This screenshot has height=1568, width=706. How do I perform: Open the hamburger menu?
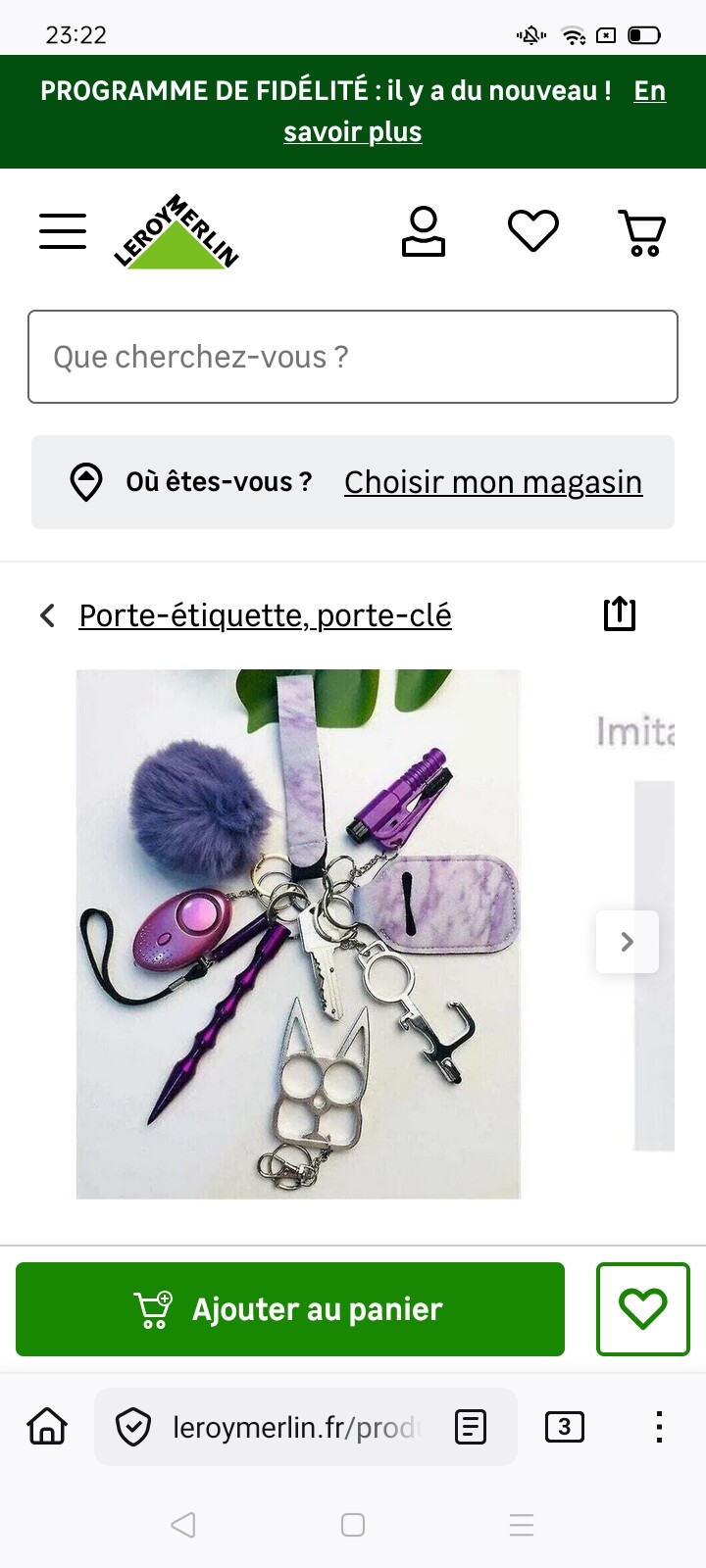[x=63, y=231]
